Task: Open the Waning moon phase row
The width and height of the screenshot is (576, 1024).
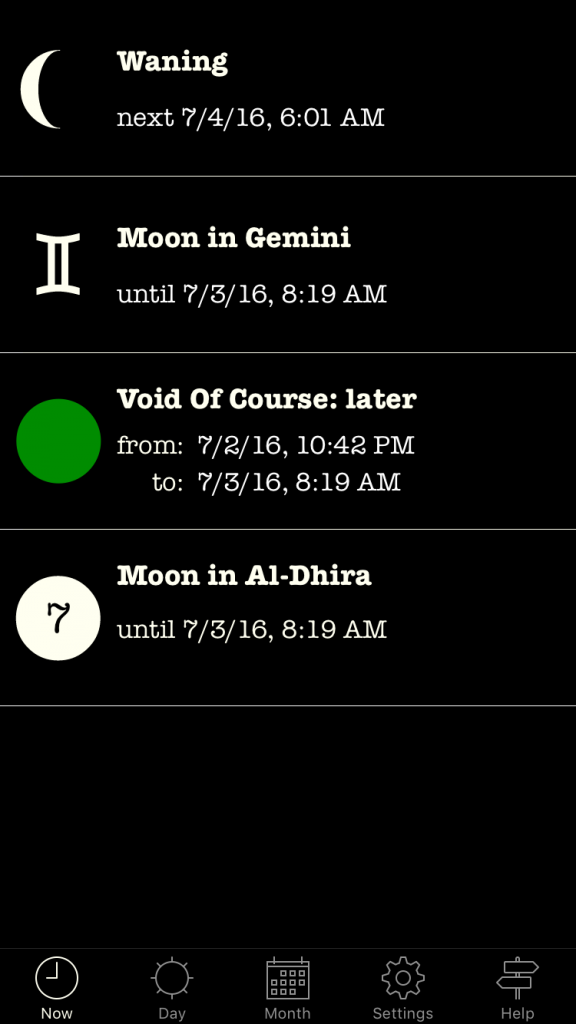Action: [288, 88]
